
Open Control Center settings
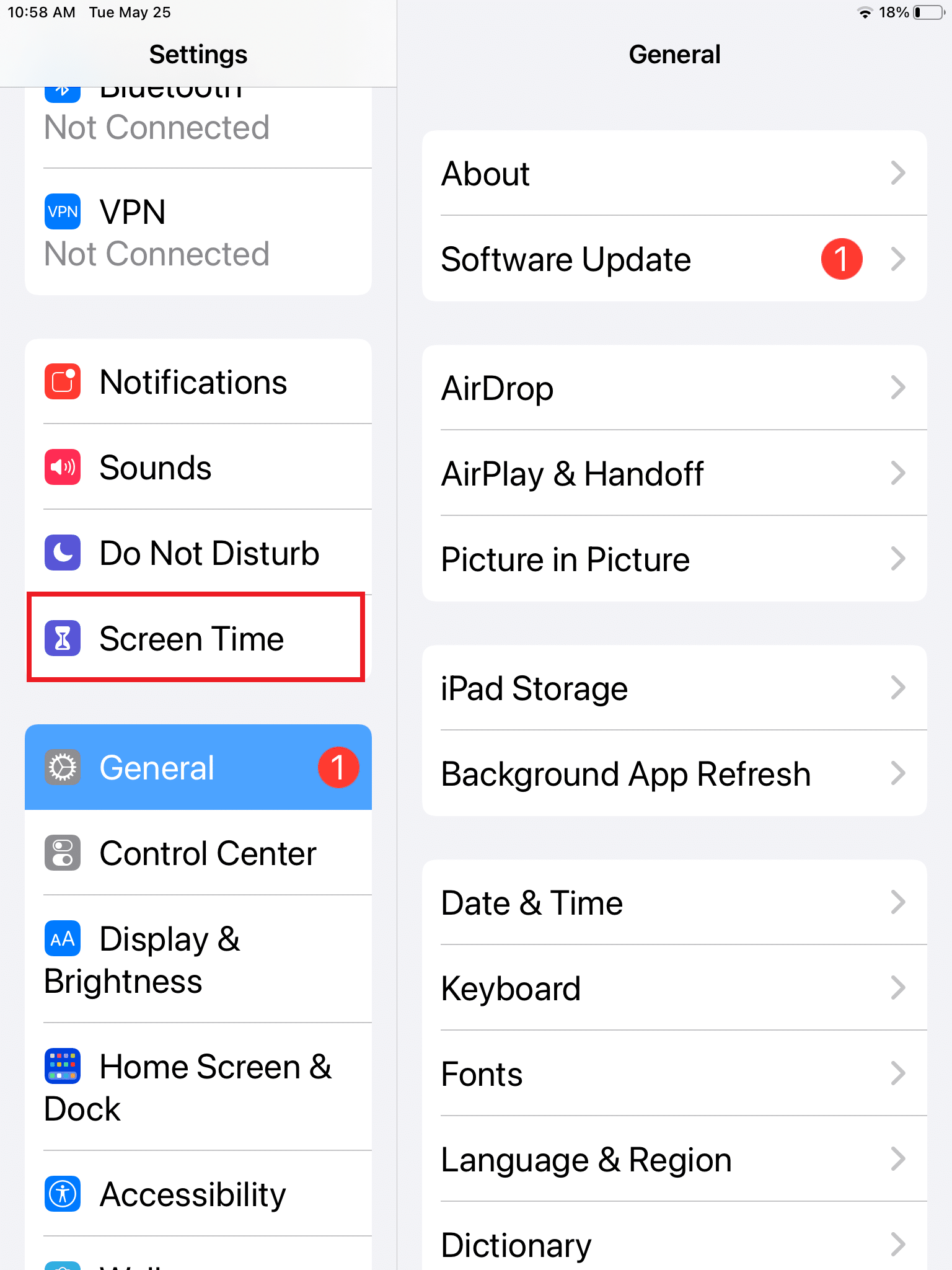pyautogui.click(x=198, y=853)
